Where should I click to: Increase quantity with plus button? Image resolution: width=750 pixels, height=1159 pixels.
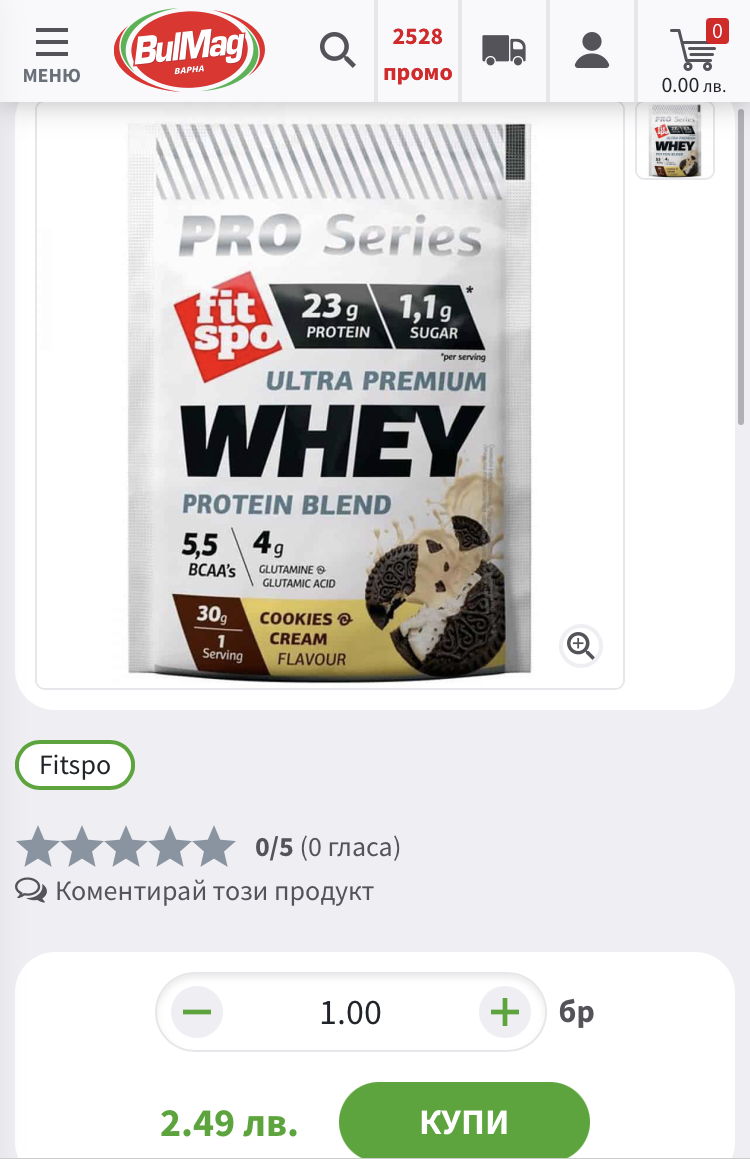(x=505, y=1012)
